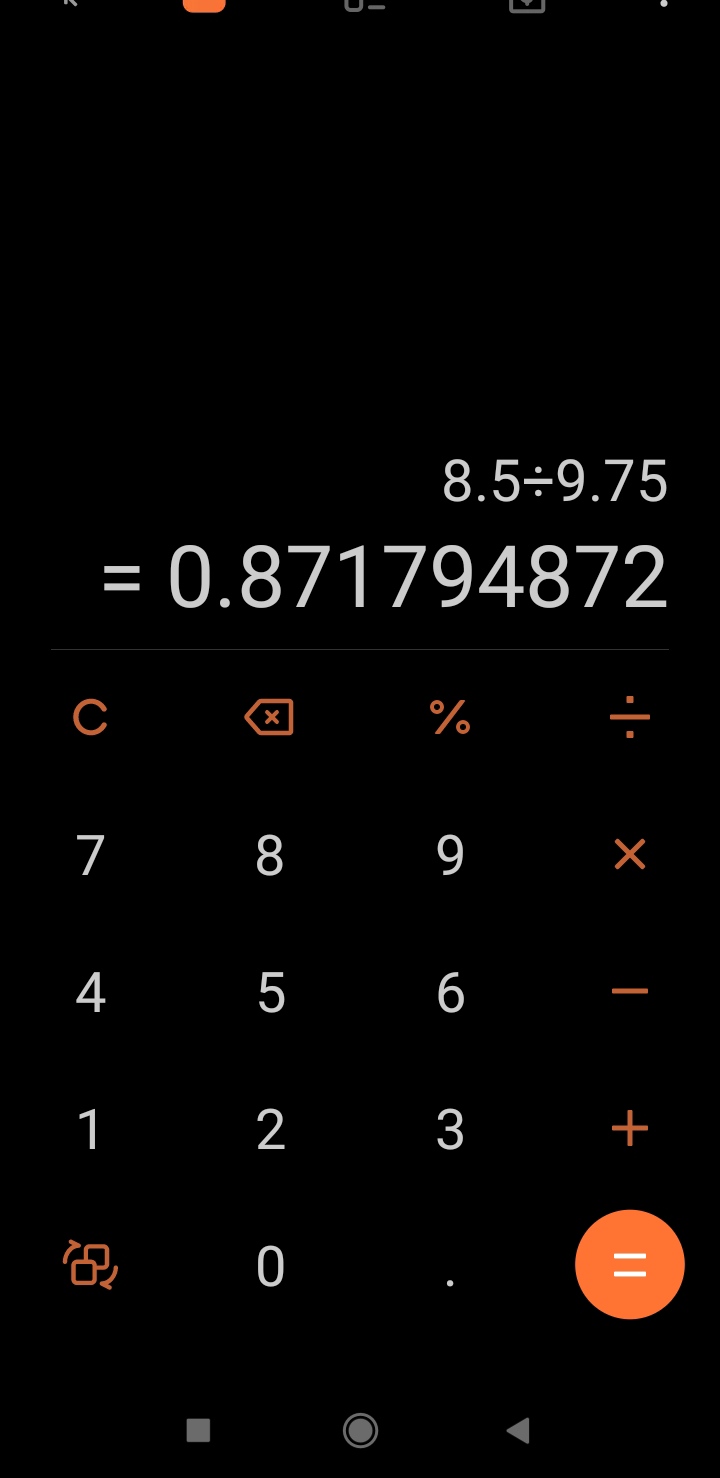Viewport: 720px width, 1478px height.
Task: Enter the digit 8
Action: point(270,855)
